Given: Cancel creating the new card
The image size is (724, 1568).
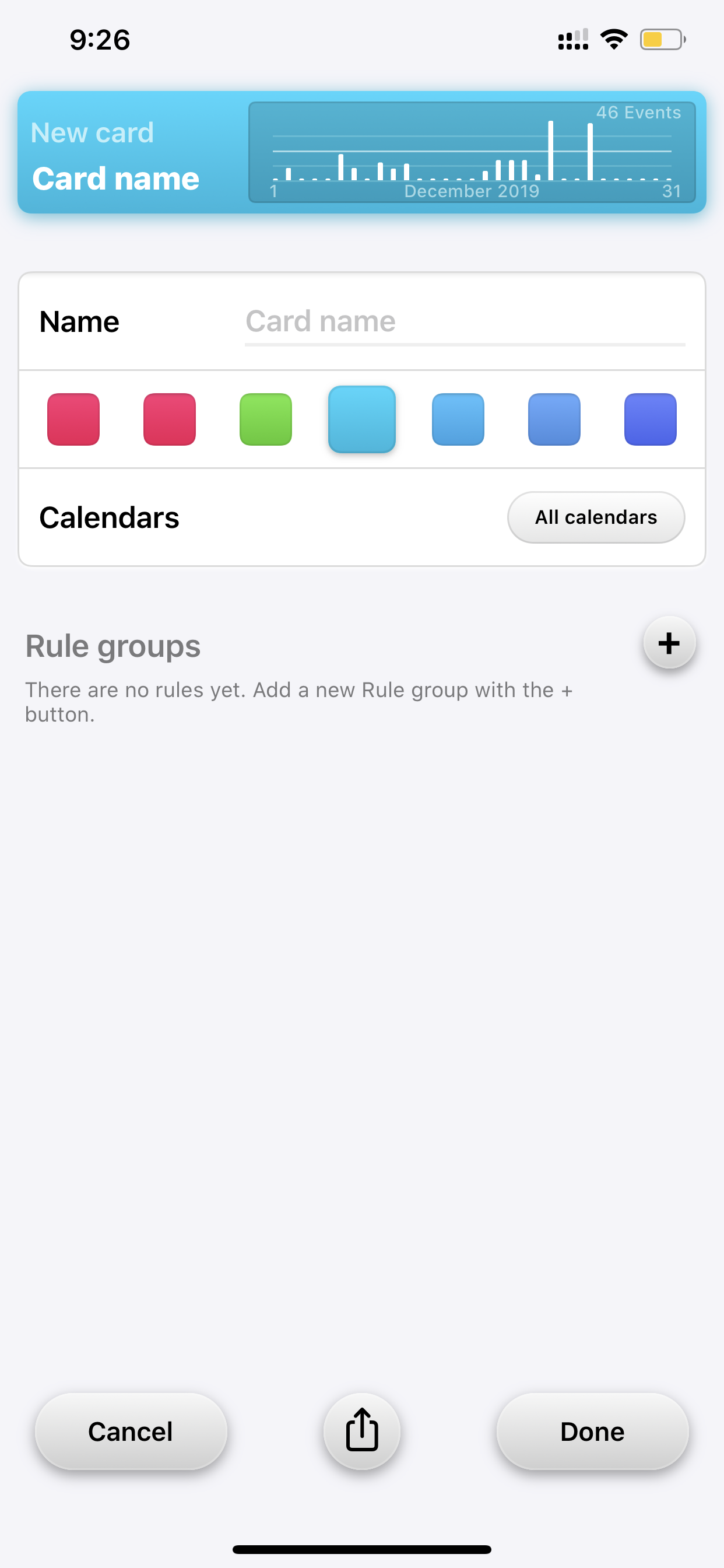Looking at the screenshot, I should 131,1431.
